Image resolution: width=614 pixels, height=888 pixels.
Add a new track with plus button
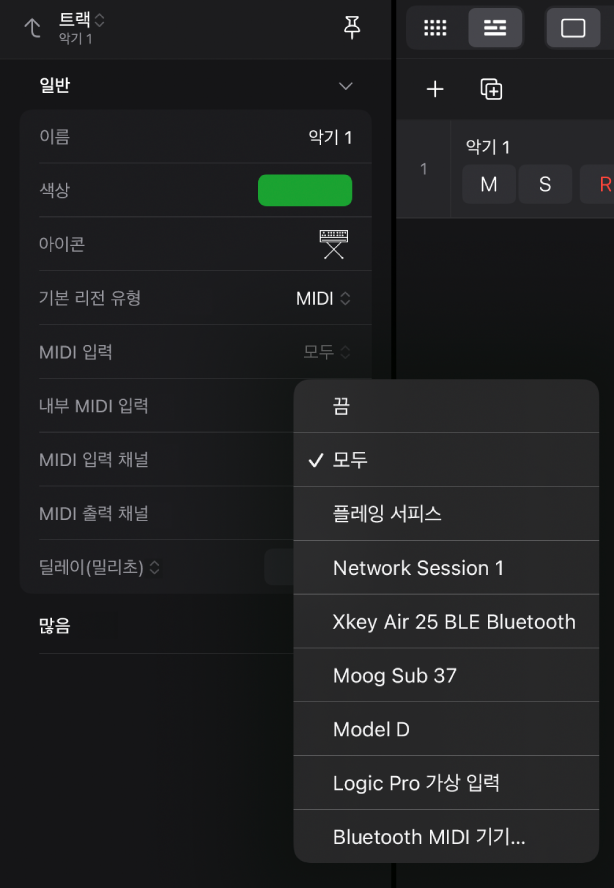click(x=435, y=89)
